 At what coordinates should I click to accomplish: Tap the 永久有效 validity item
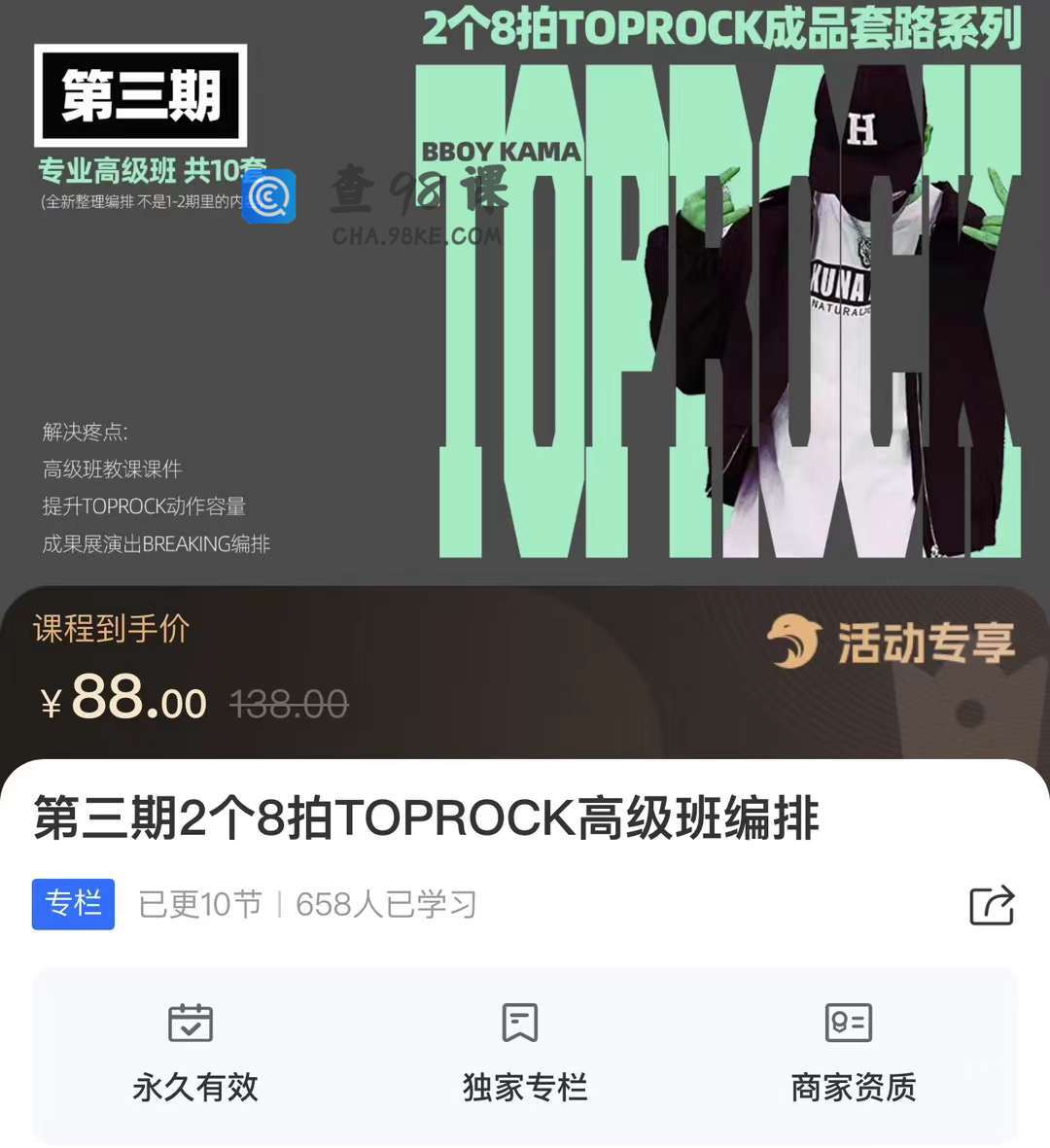click(194, 1053)
